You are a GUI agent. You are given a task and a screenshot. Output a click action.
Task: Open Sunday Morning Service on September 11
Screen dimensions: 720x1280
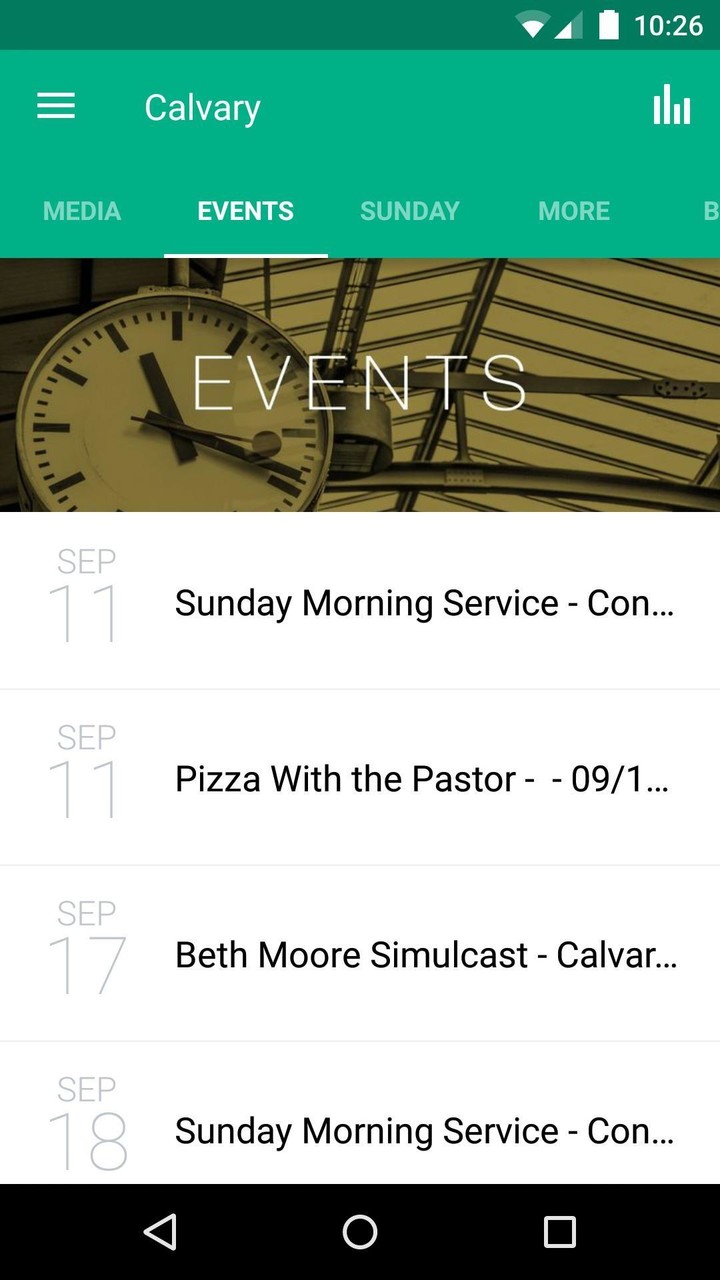[360, 600]
